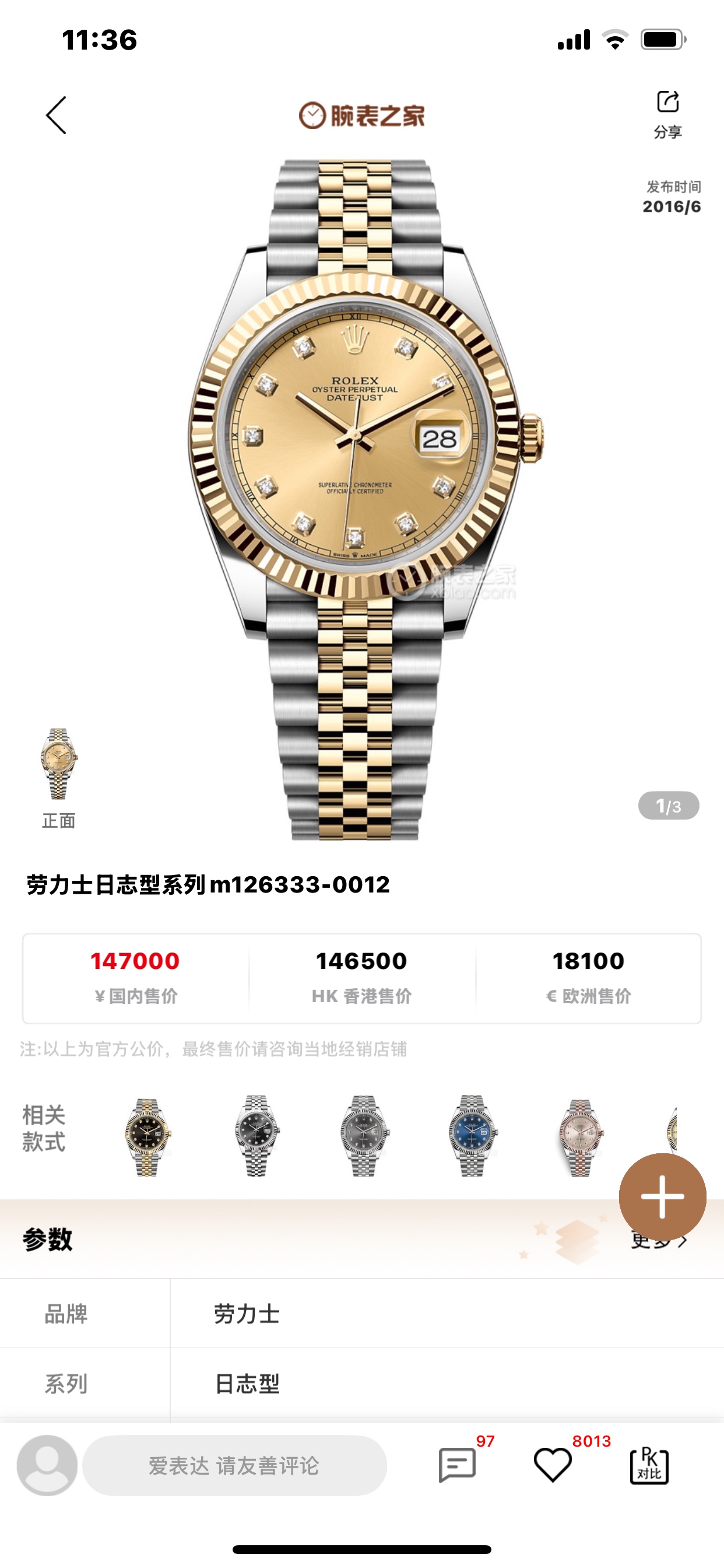Tap the 请友善评论 comment field

[x=234, y=1465]
